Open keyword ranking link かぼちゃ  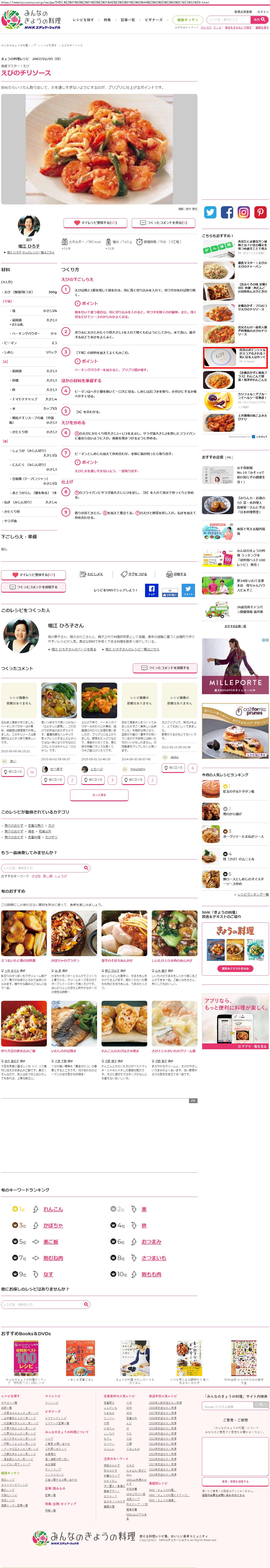(53, 1225)
